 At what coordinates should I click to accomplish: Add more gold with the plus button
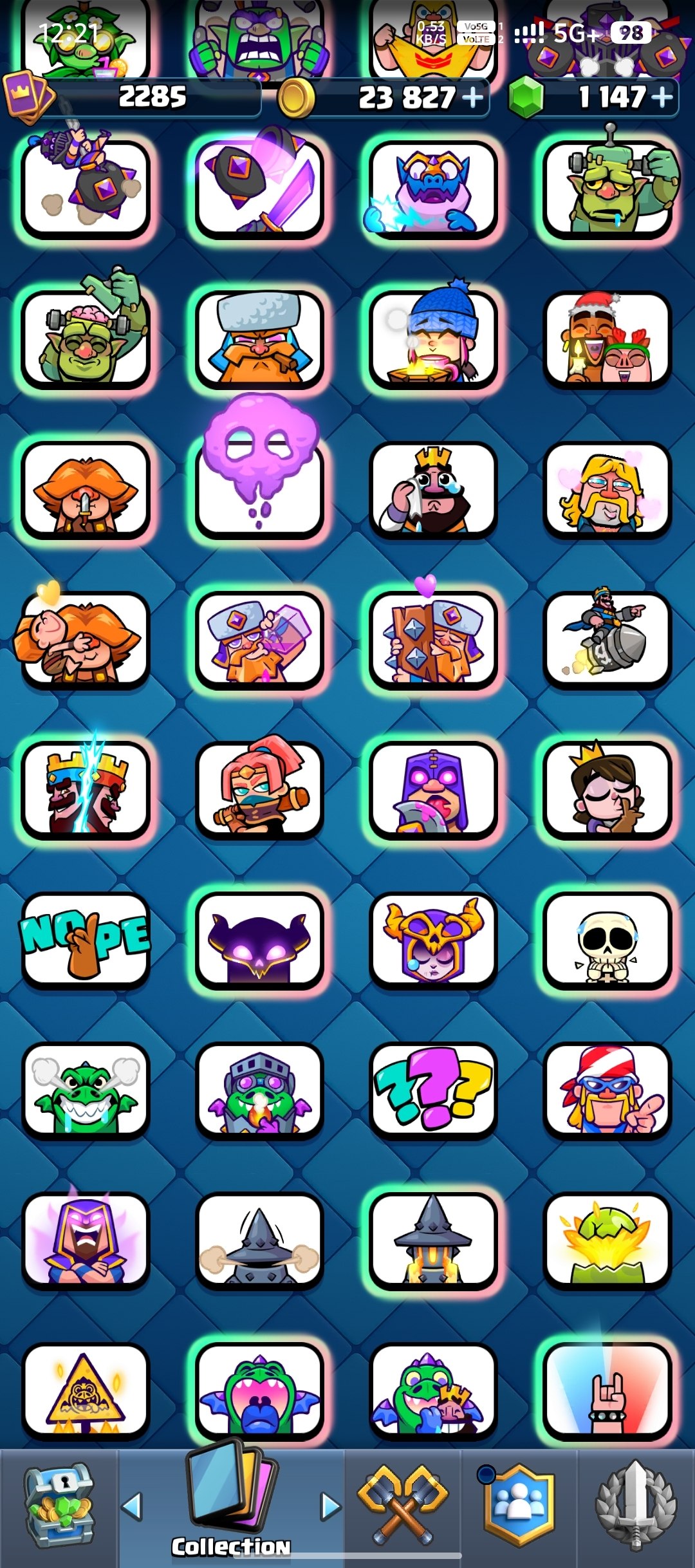pyautogui.click(x=472, y=97)
